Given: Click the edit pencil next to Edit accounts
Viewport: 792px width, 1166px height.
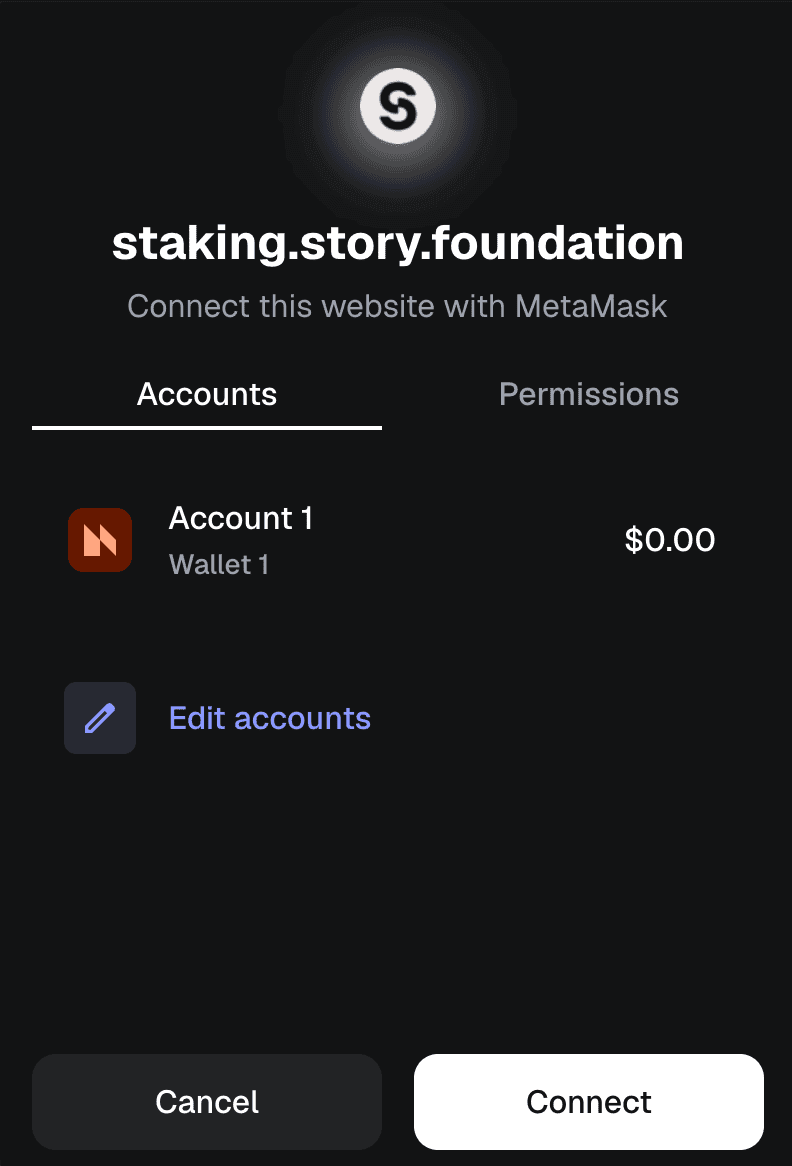Looking at the screenshot, I should pyautogui.click(x=100, y=718).
